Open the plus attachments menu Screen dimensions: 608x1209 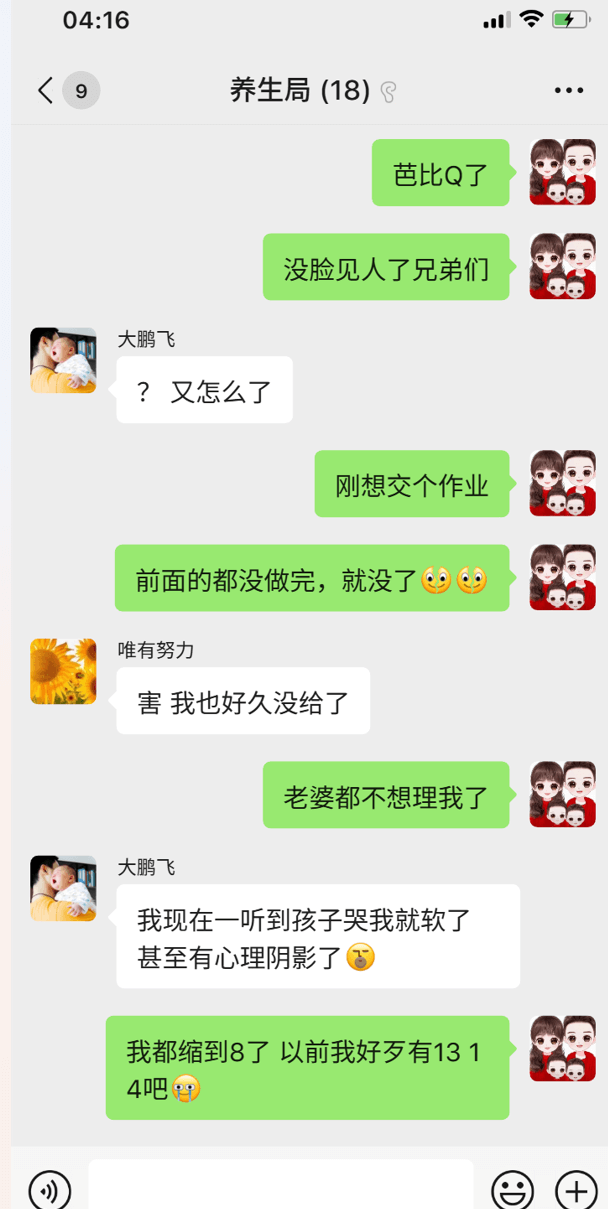coord(576,1190)
